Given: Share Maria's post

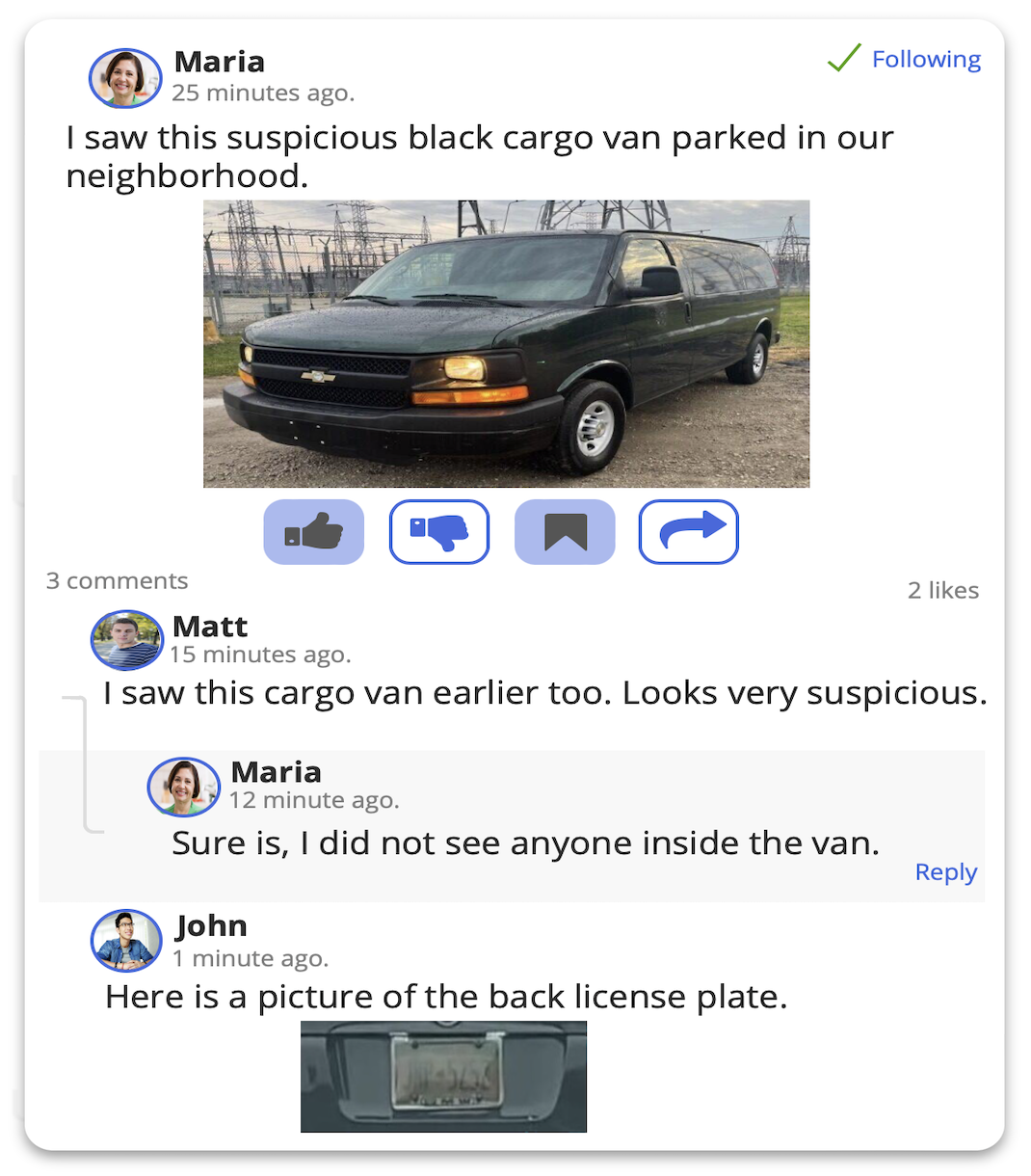Looking at the screenshot, I should click(689, 532).
